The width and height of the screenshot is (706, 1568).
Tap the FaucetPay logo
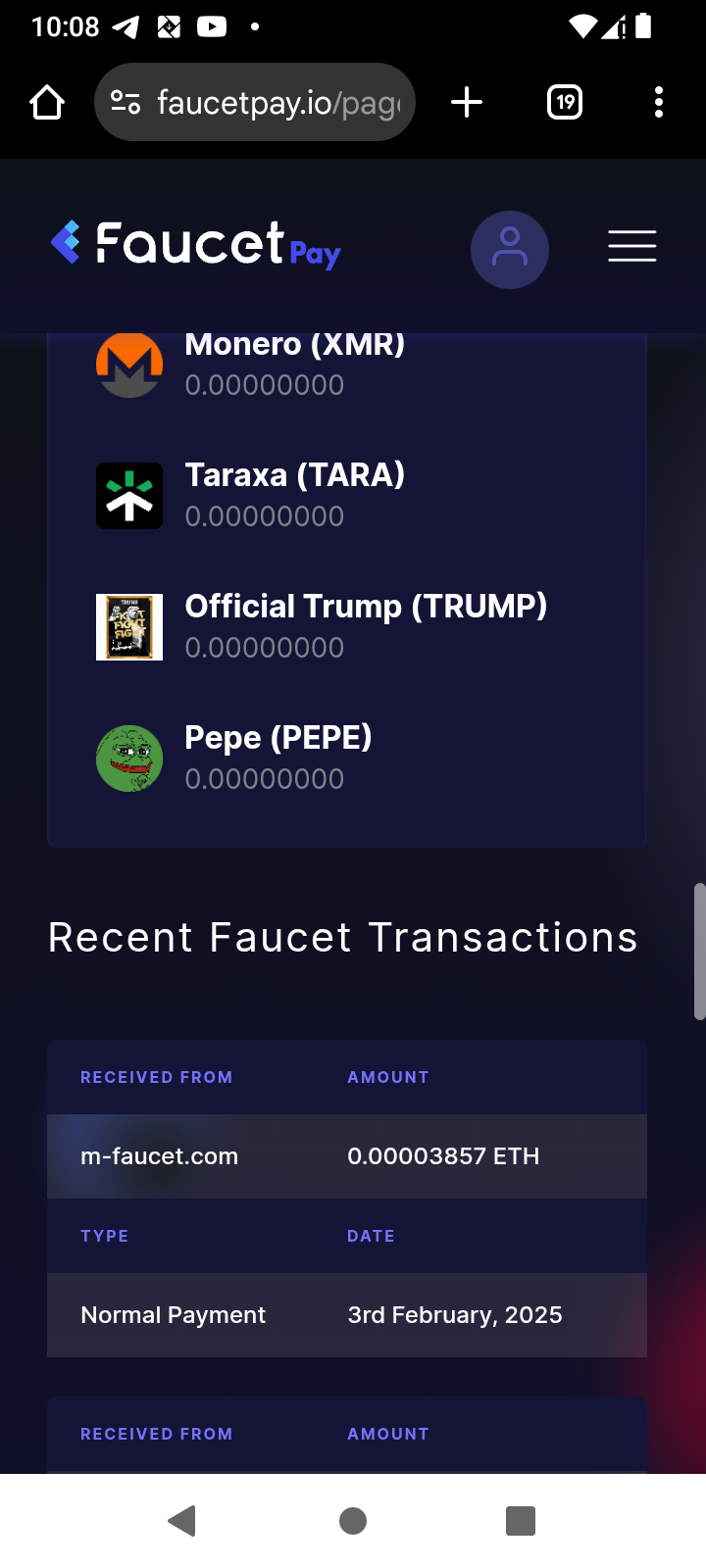point(196,245)
